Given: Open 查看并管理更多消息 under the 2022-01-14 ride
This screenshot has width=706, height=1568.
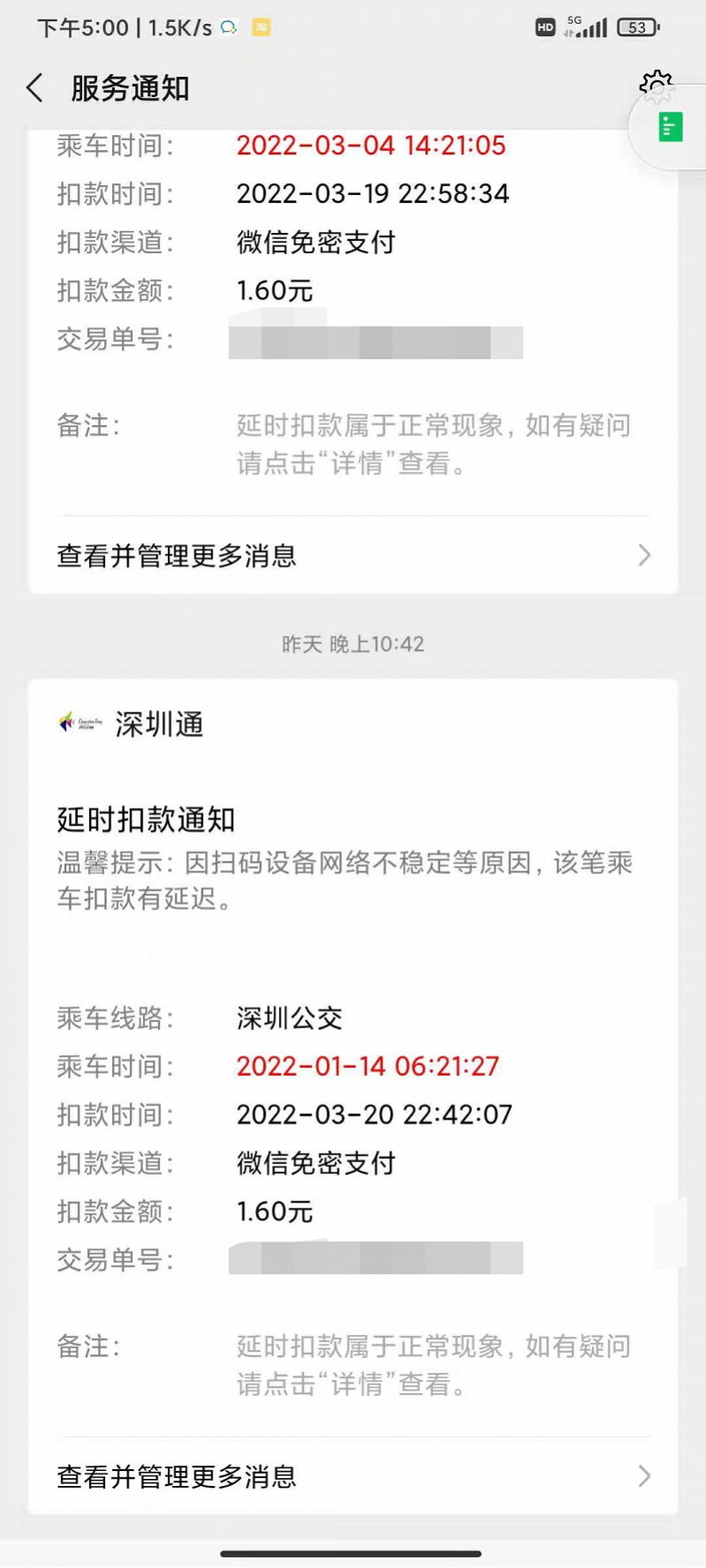Looking at the screenshot, I should [x=353, y=1476].
